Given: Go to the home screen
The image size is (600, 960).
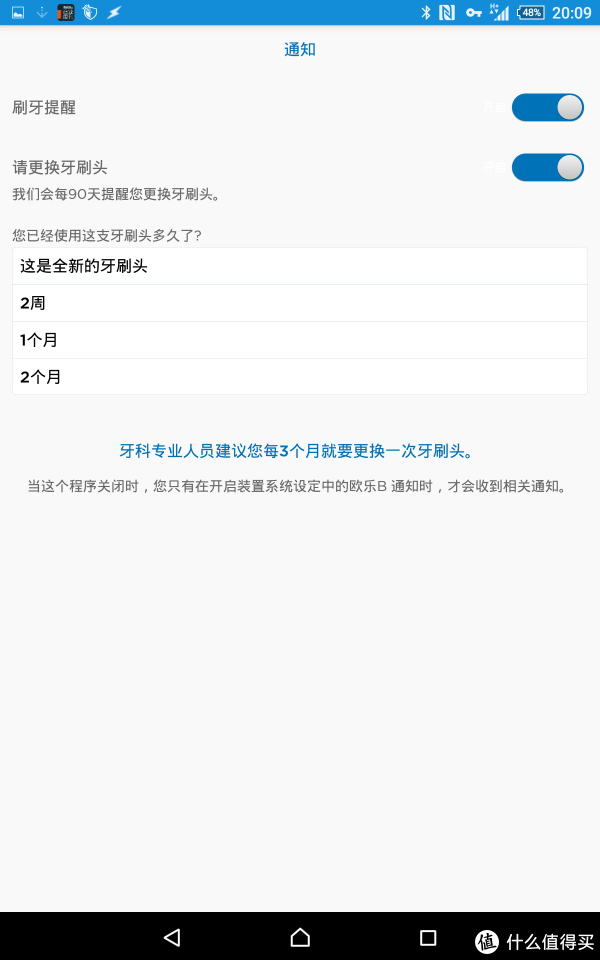Looking at the screenshot, I should 300,937.
